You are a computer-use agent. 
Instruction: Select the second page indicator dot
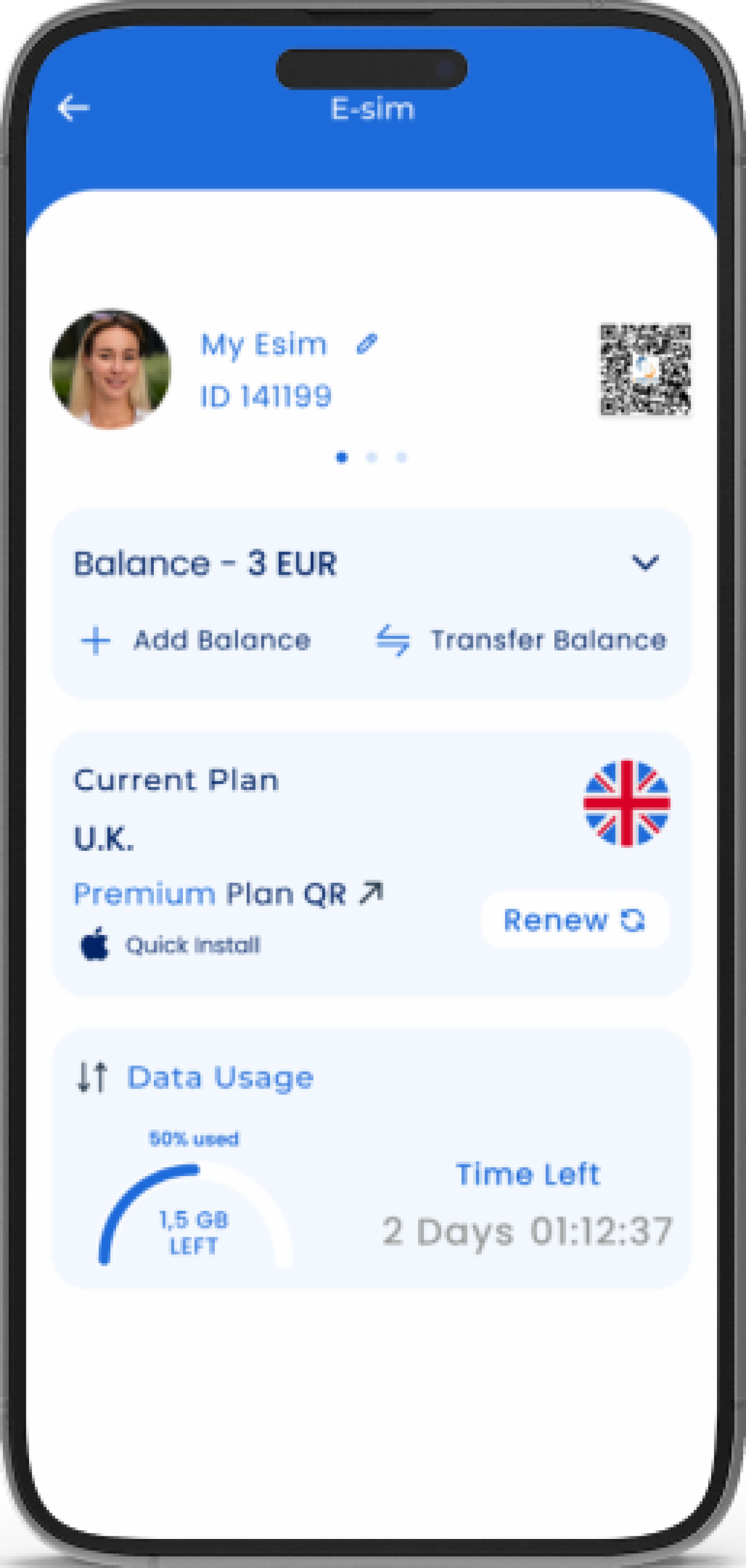coord(372,457)
